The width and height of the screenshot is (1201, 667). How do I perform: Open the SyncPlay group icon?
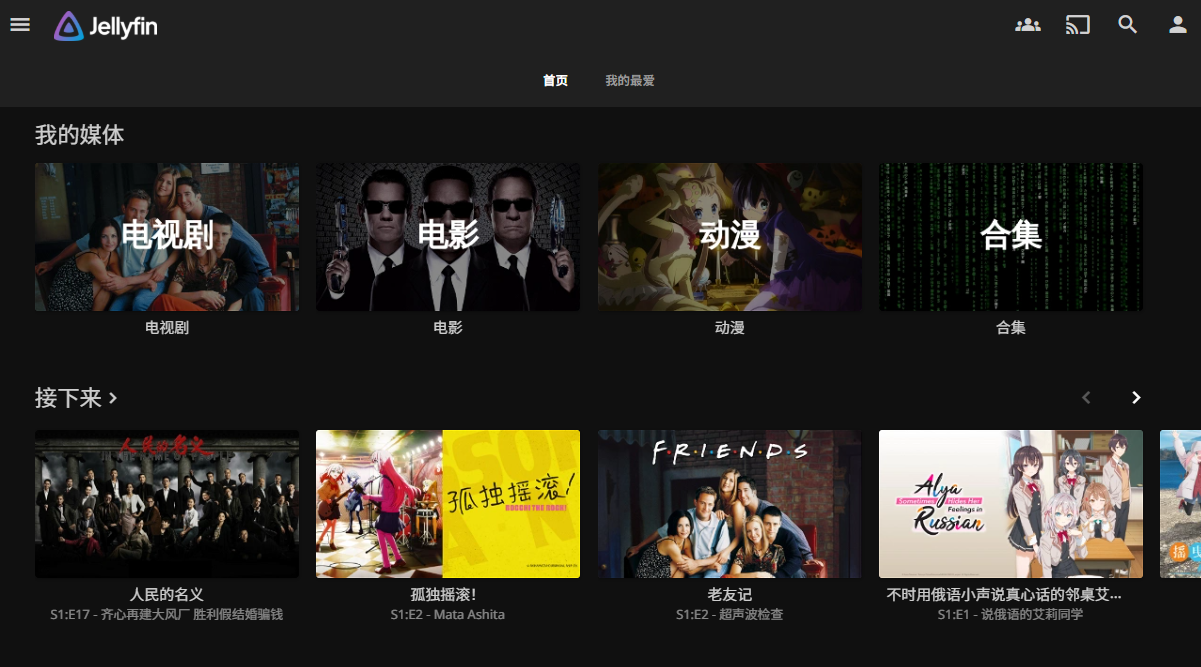pos(1028,25)
